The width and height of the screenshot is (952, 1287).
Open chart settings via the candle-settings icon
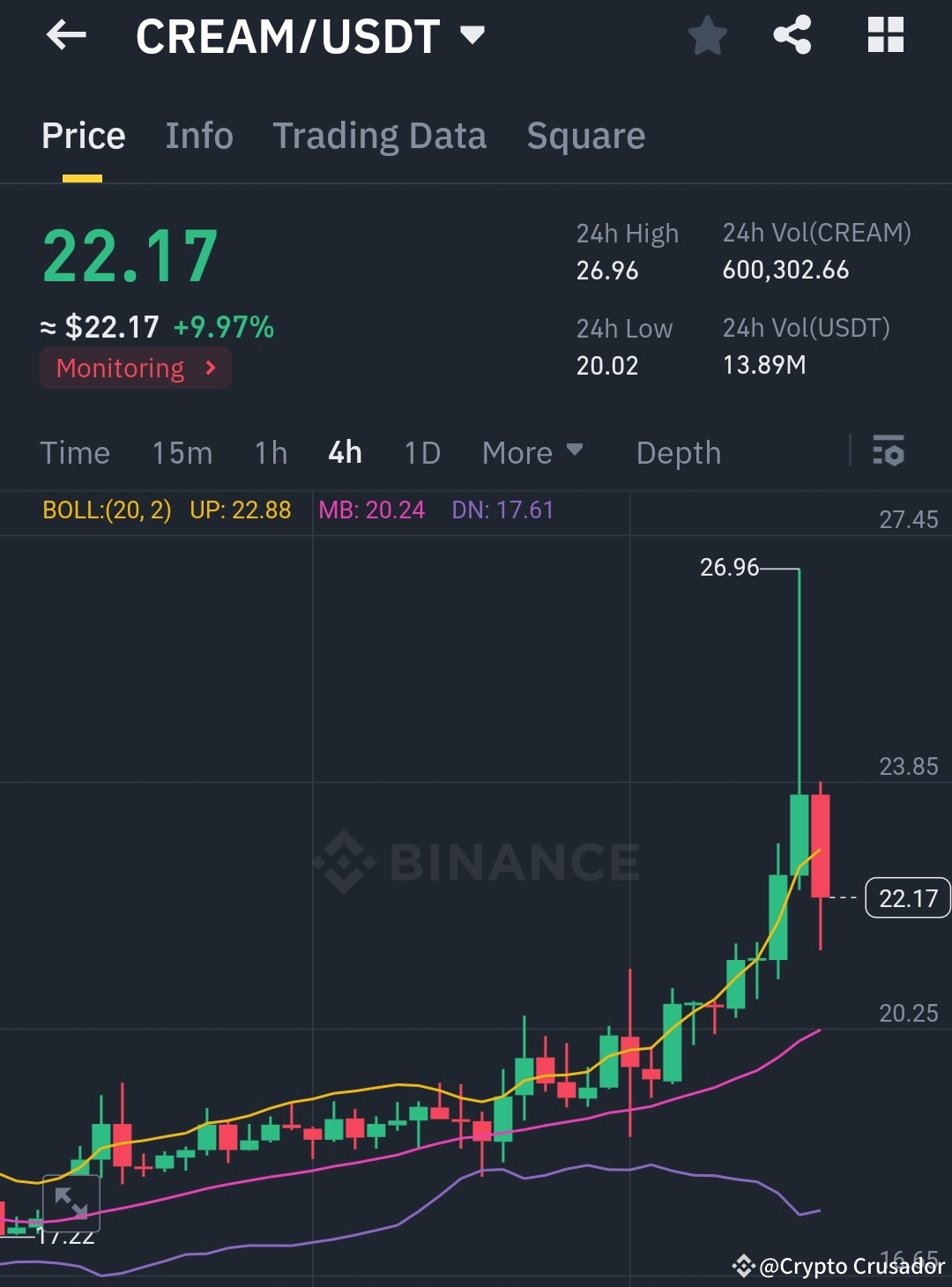[889, 452]
